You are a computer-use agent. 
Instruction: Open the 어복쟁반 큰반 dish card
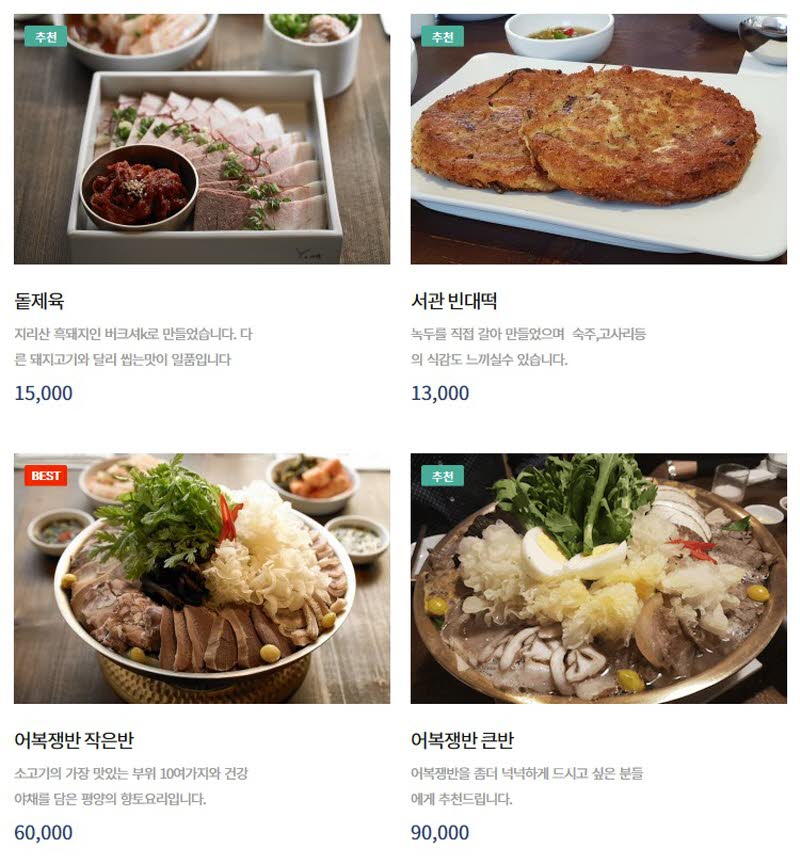(x=598, y=579)
